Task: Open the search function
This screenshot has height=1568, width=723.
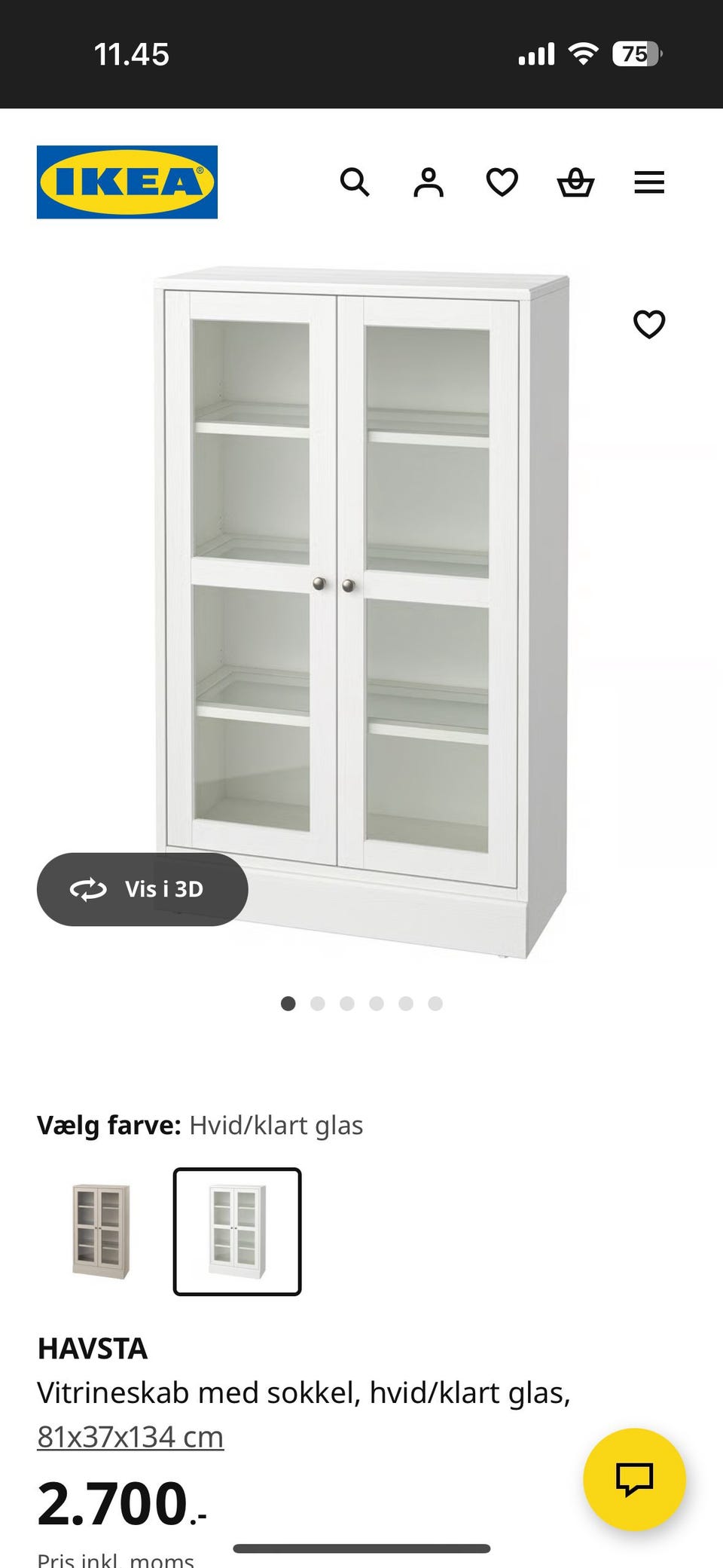Action: tap(355, 182)
